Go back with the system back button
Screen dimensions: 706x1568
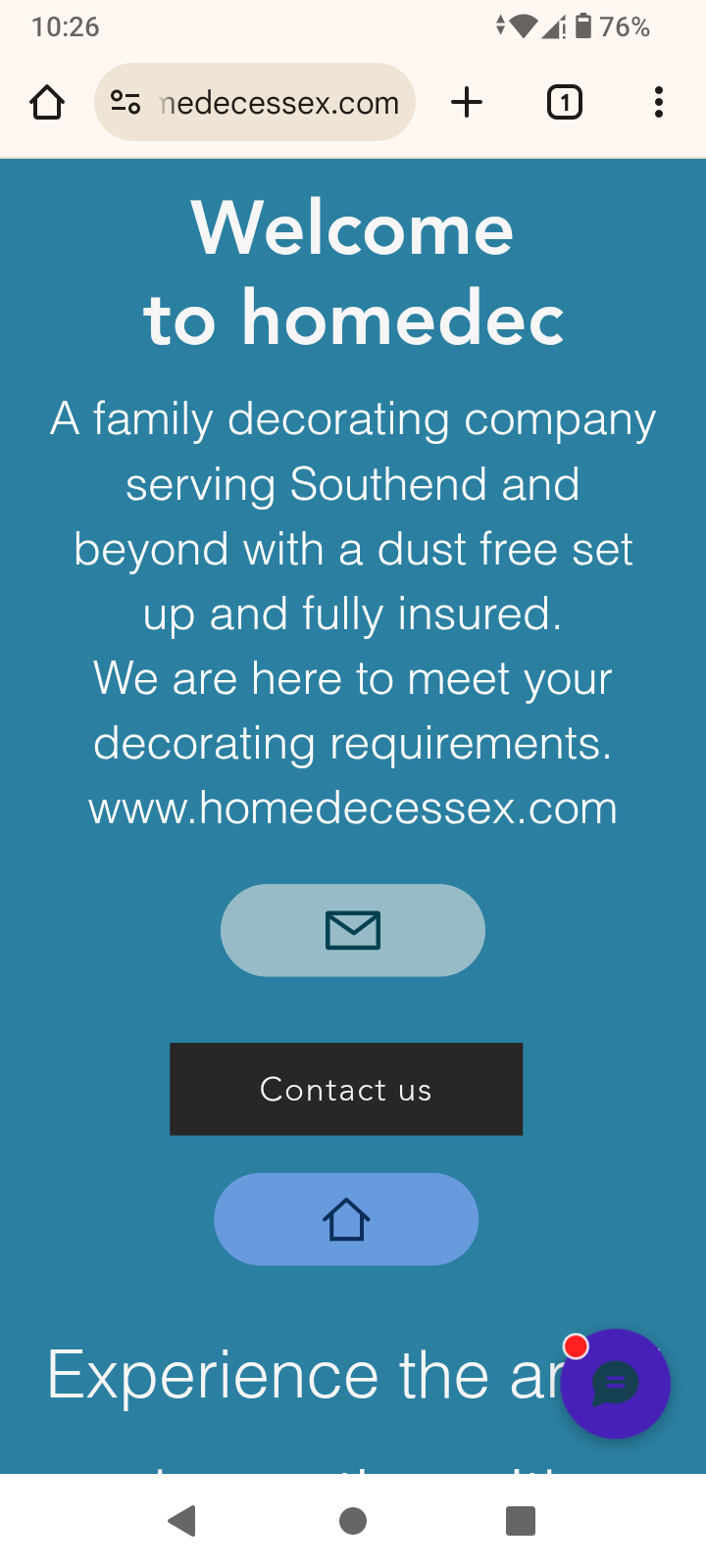182,1521
